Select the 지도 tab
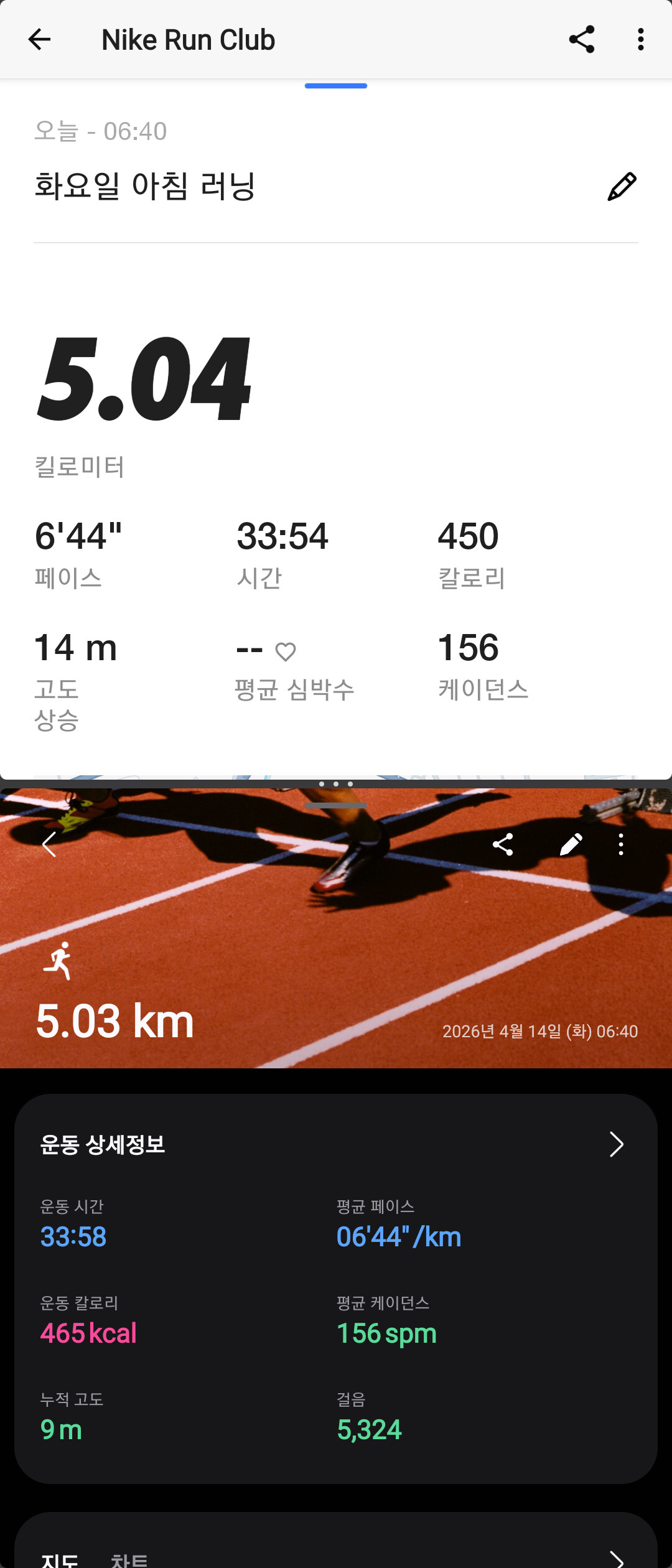Viewport: 672px width, 1568px height. click(x=60, y=1560)
